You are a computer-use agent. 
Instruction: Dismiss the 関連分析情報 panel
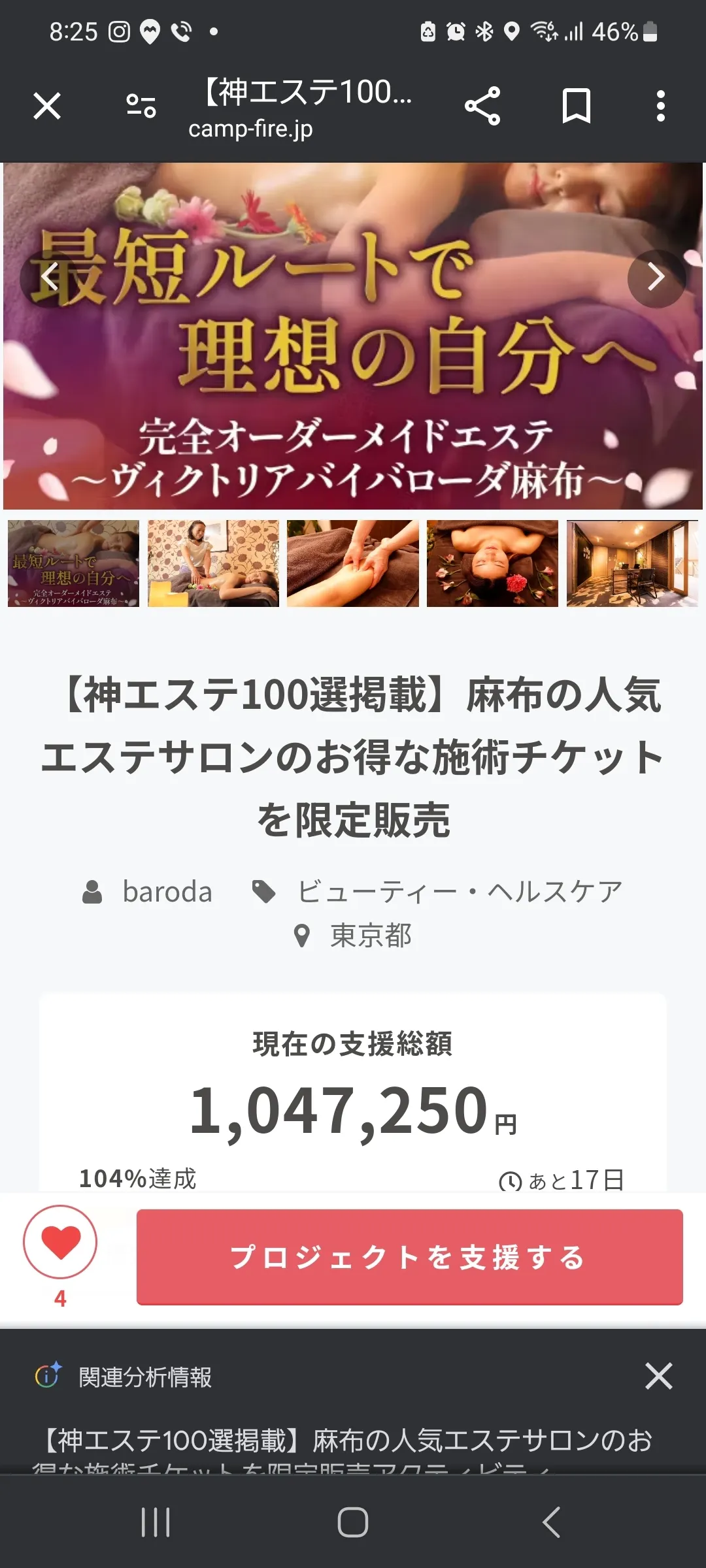[658, 1377]
